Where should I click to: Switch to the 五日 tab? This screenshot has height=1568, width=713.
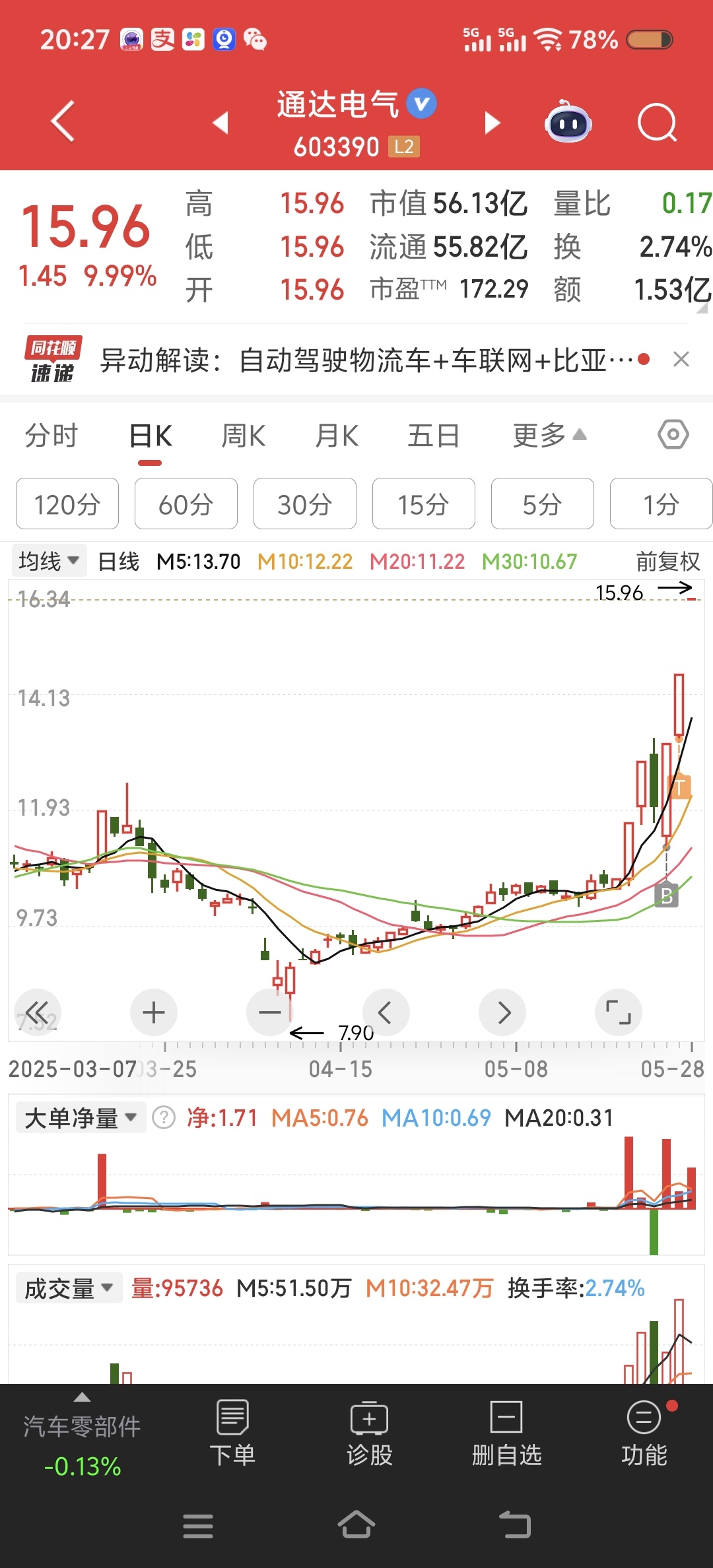click(x=433, y=436)
